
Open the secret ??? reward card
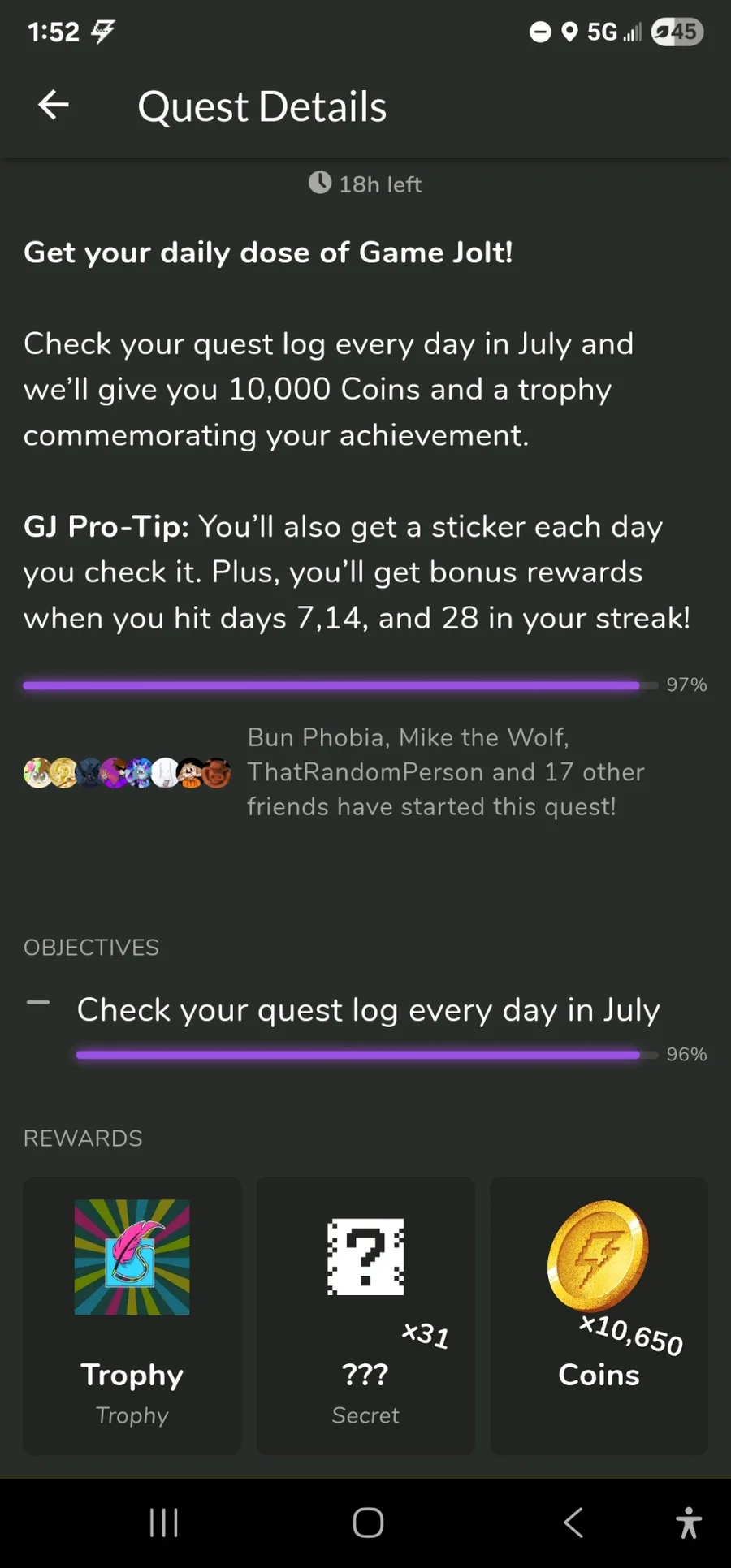(365, 1315)
